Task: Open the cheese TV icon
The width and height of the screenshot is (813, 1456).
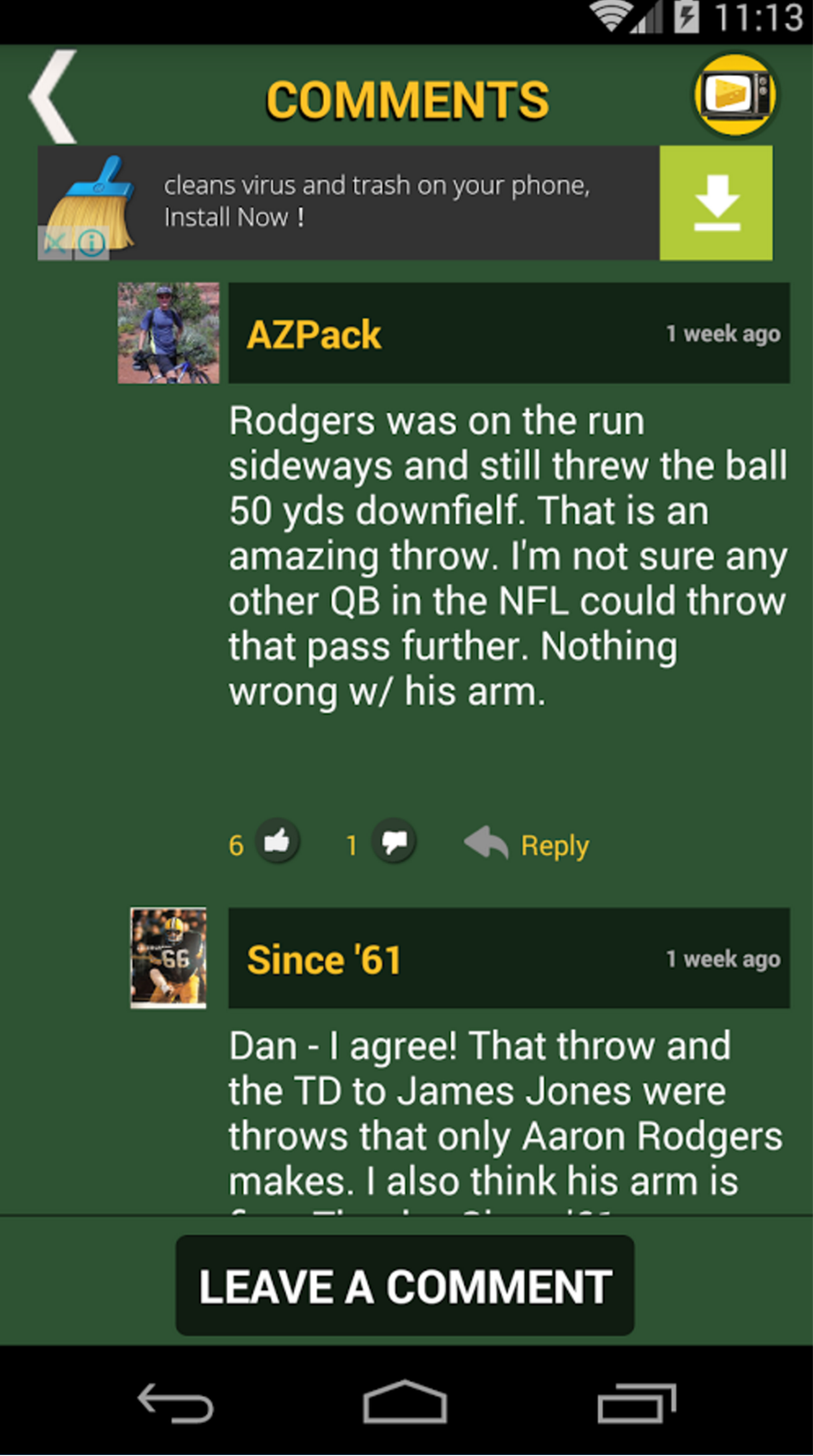Action: (735, 95)
